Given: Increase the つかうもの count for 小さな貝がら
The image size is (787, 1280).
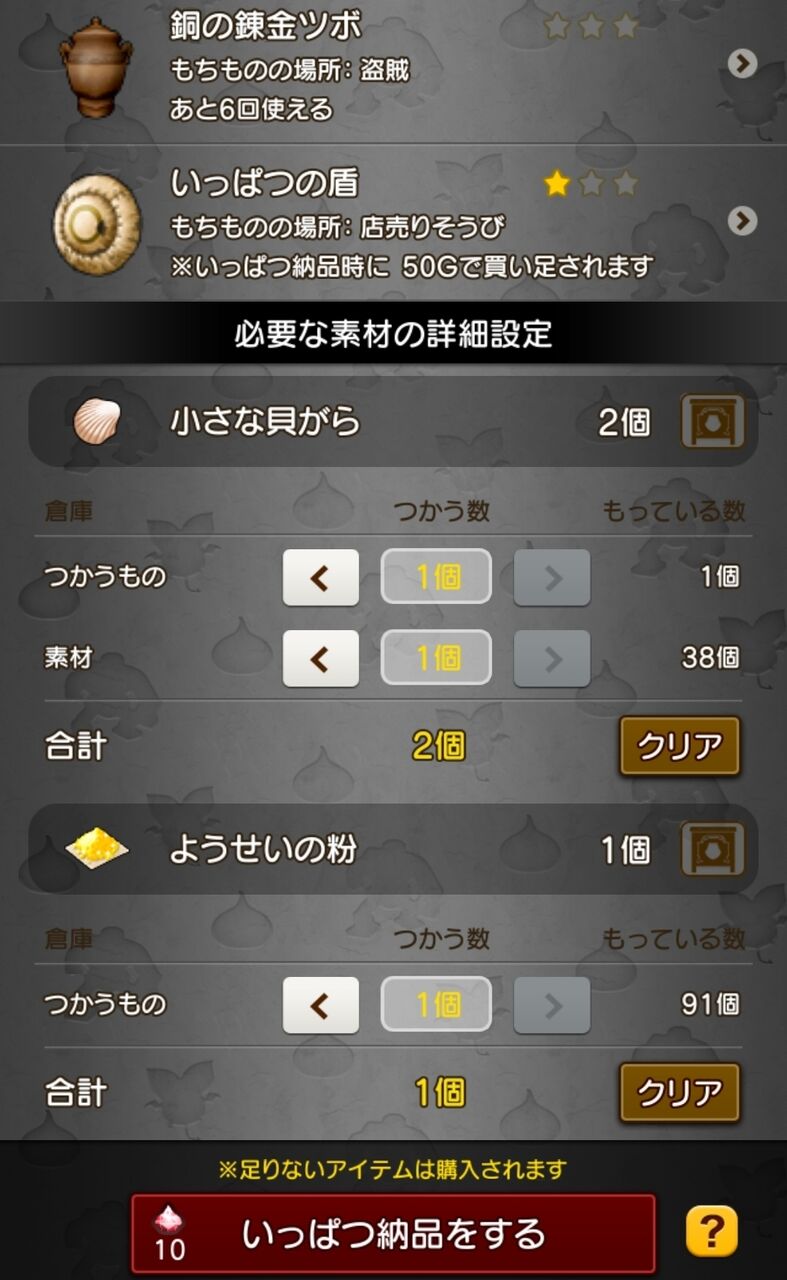Looking at the screenshot, I should click(x=551, y=577).
